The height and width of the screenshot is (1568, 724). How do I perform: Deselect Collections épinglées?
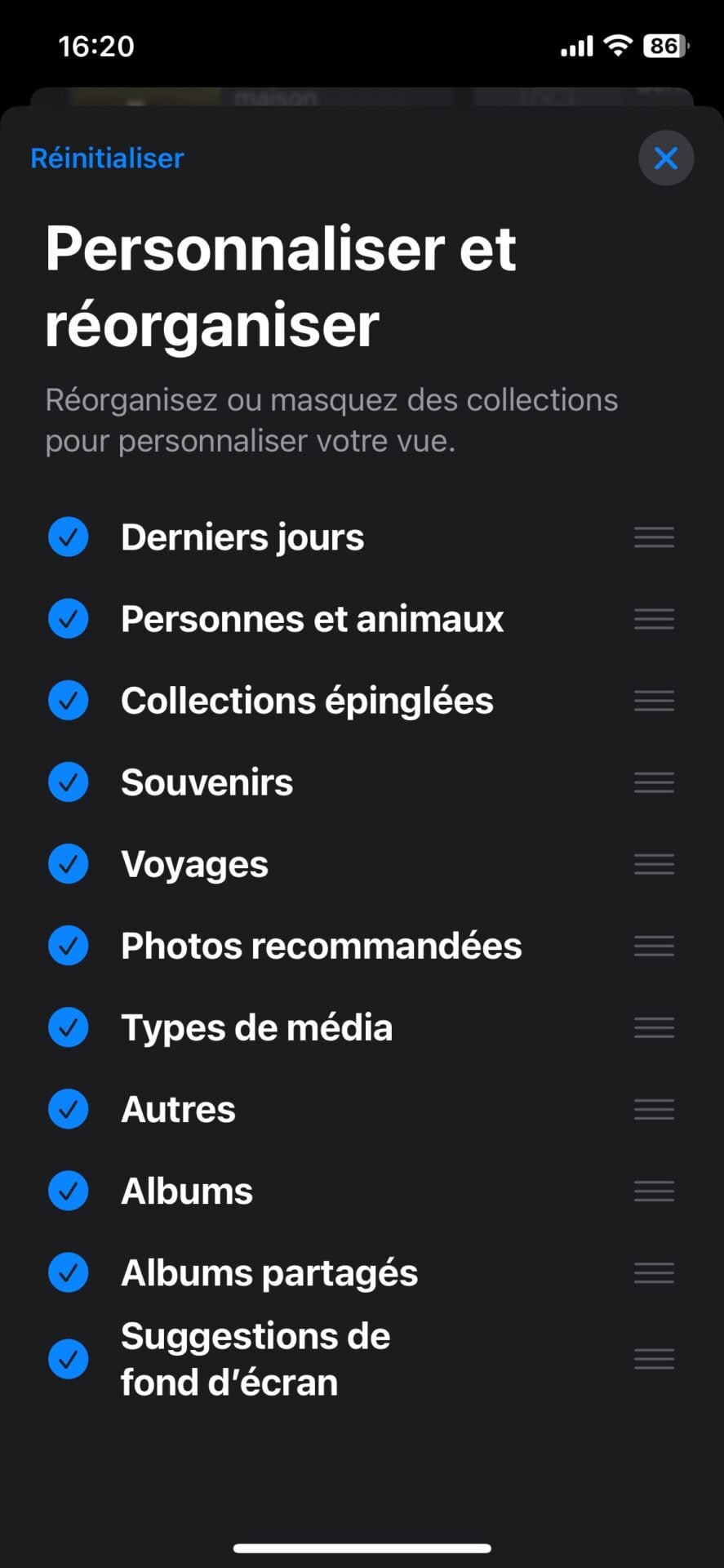(x=69, y=701)
